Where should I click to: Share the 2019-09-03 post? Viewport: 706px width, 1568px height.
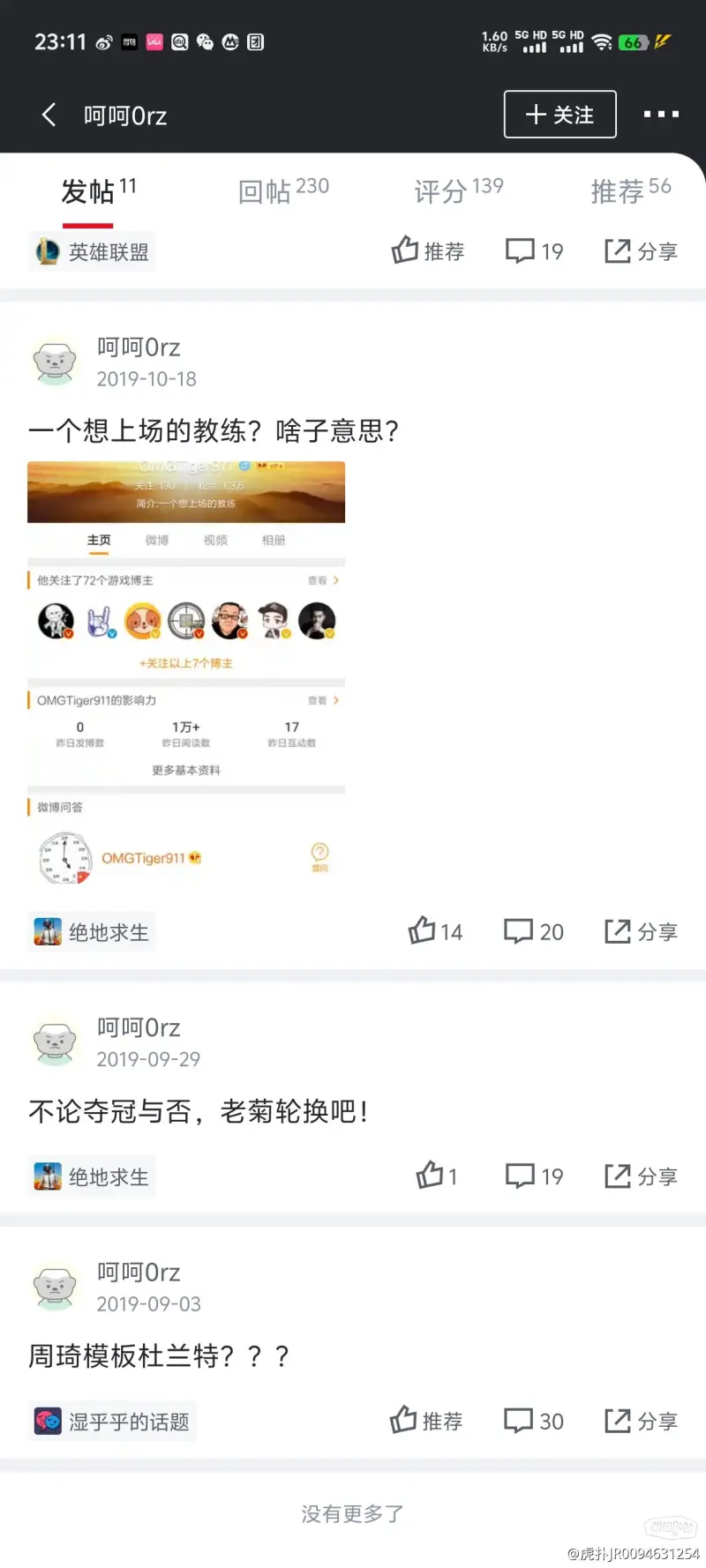tap(641, 1421)
